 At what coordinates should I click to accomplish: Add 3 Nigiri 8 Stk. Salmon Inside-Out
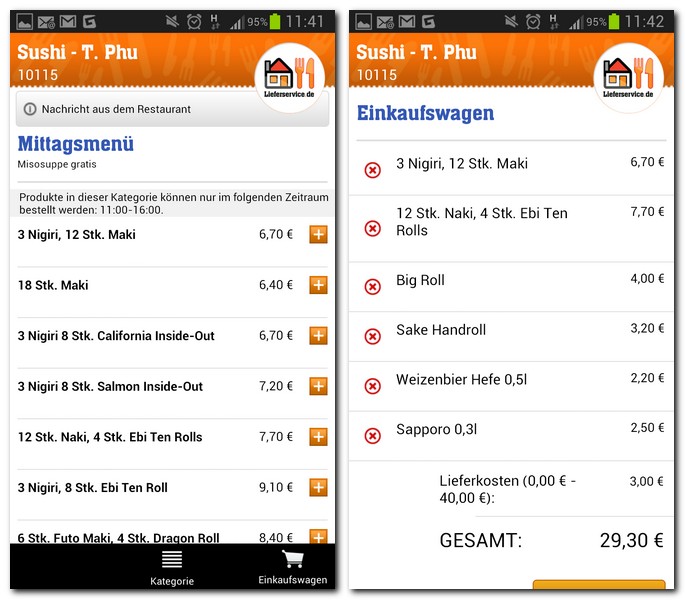(x=318, y=386)
